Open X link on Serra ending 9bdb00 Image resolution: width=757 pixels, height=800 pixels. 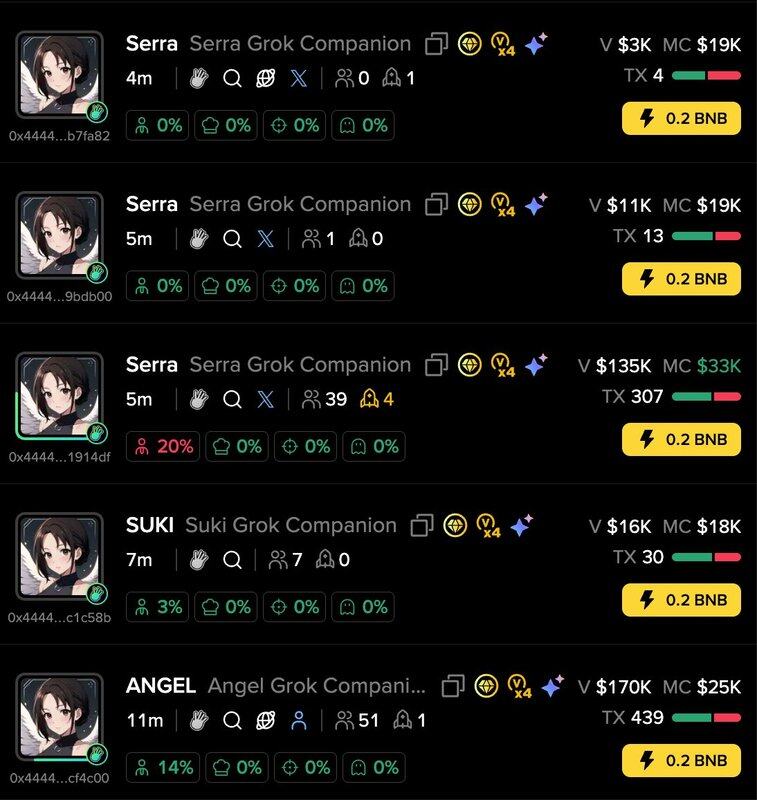[x=265, y=238]
